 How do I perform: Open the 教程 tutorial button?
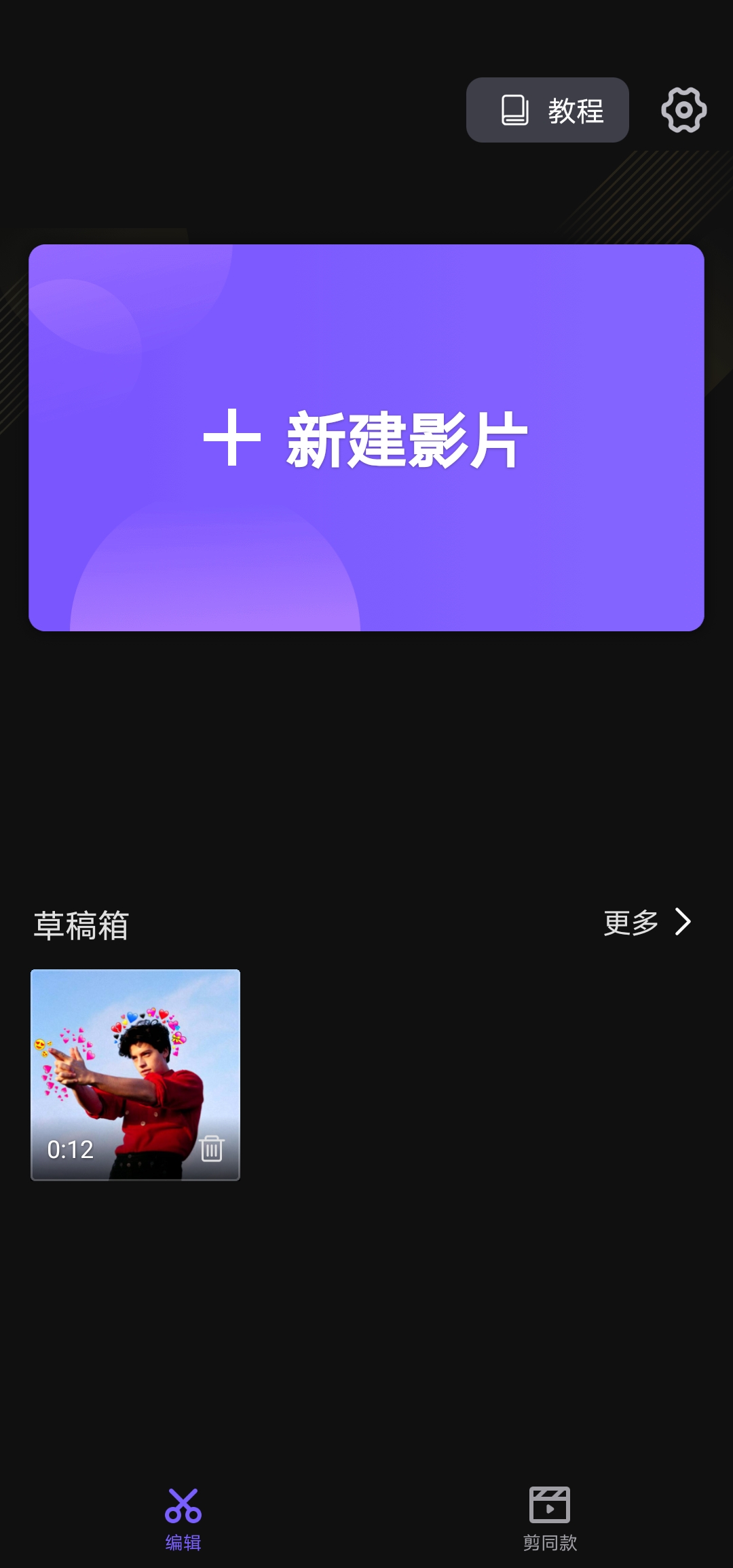pos(547,110)
